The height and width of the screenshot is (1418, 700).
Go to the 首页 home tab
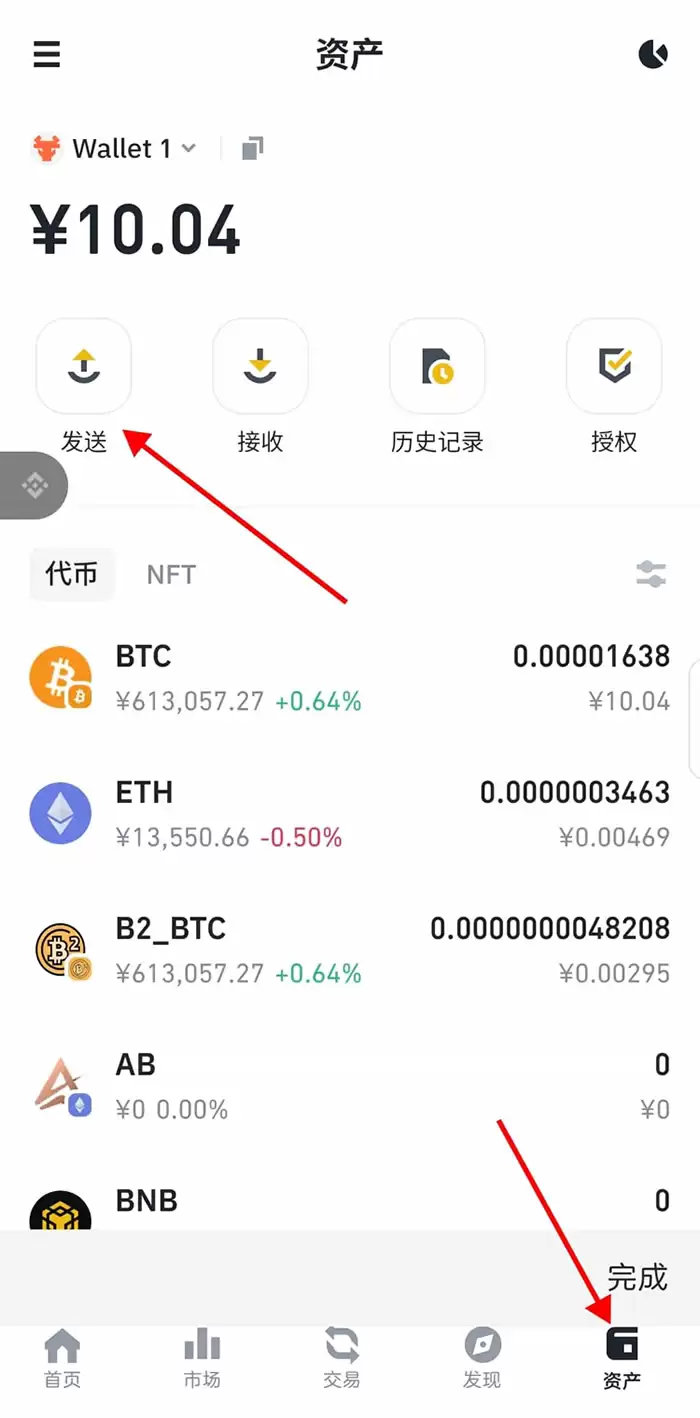pos(62,1359)
